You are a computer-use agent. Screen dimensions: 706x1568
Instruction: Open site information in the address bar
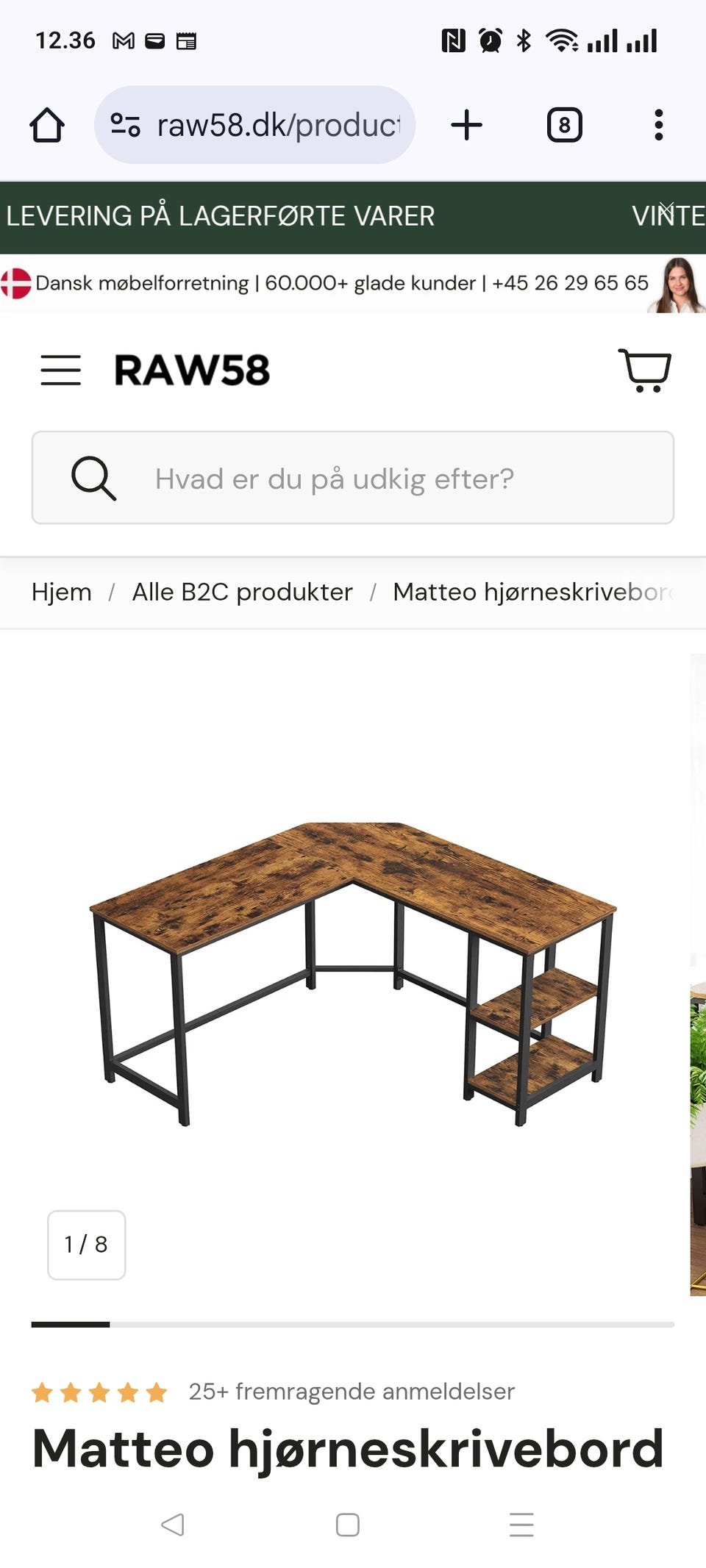pyautogui.click(x=125, y=123)
